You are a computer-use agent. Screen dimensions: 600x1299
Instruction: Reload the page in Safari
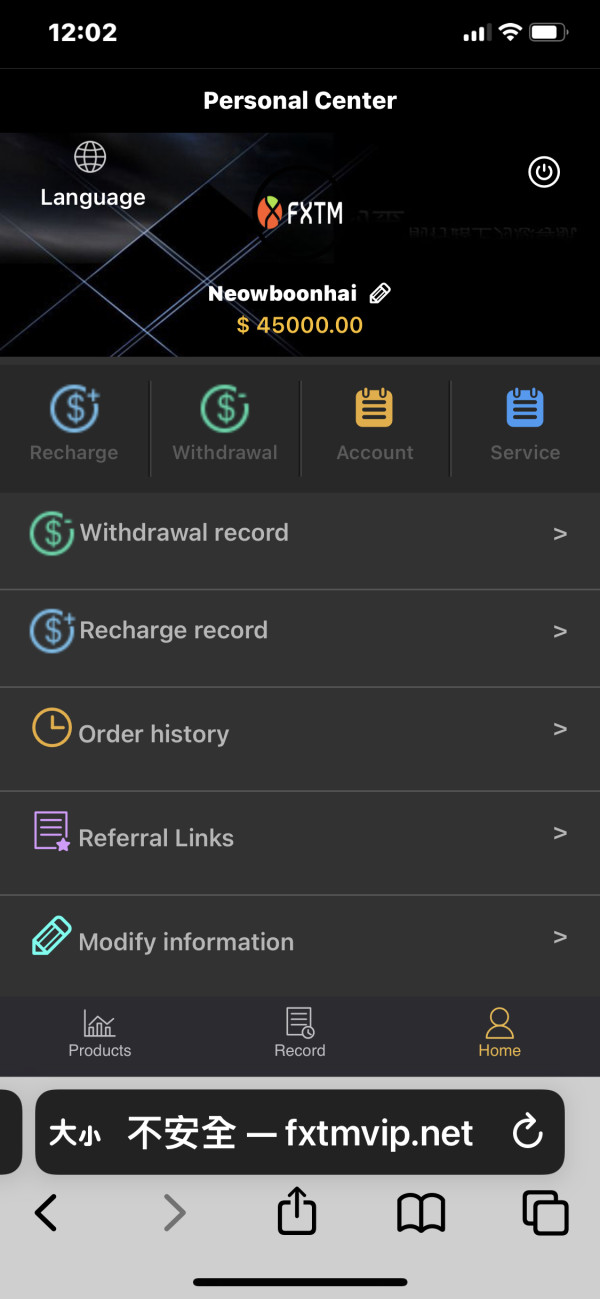tap(527, 1132)
